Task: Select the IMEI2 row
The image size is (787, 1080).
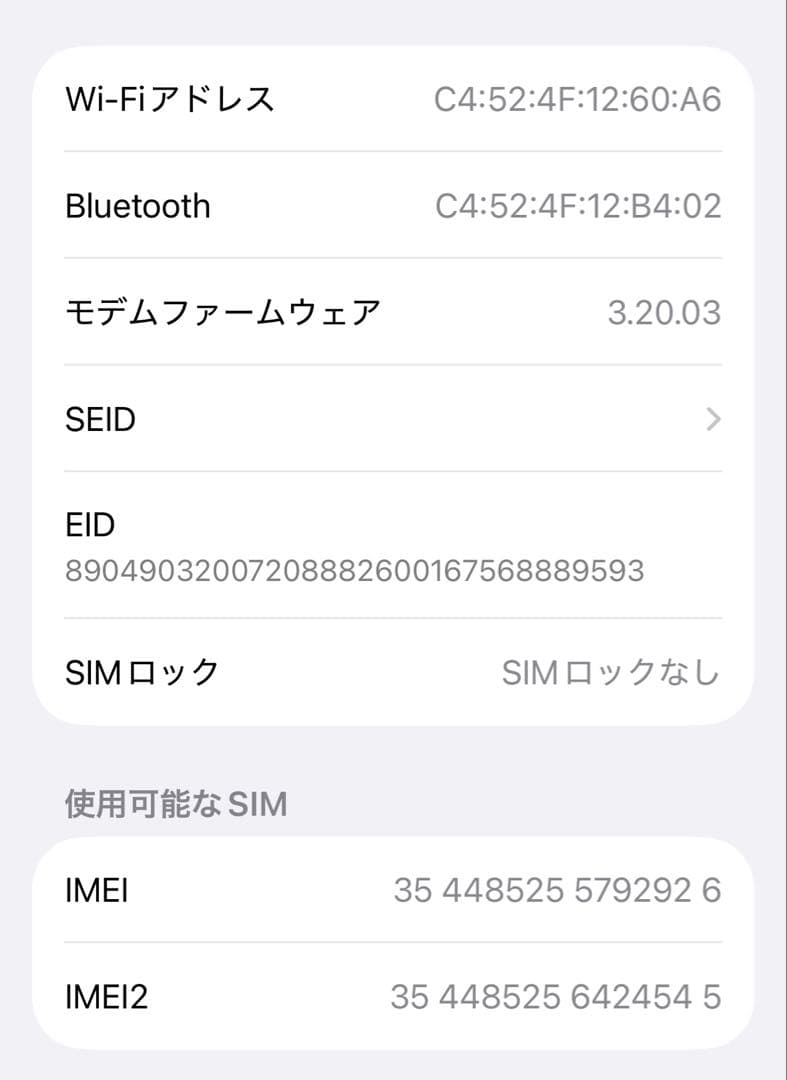Action: coord(394,996)
